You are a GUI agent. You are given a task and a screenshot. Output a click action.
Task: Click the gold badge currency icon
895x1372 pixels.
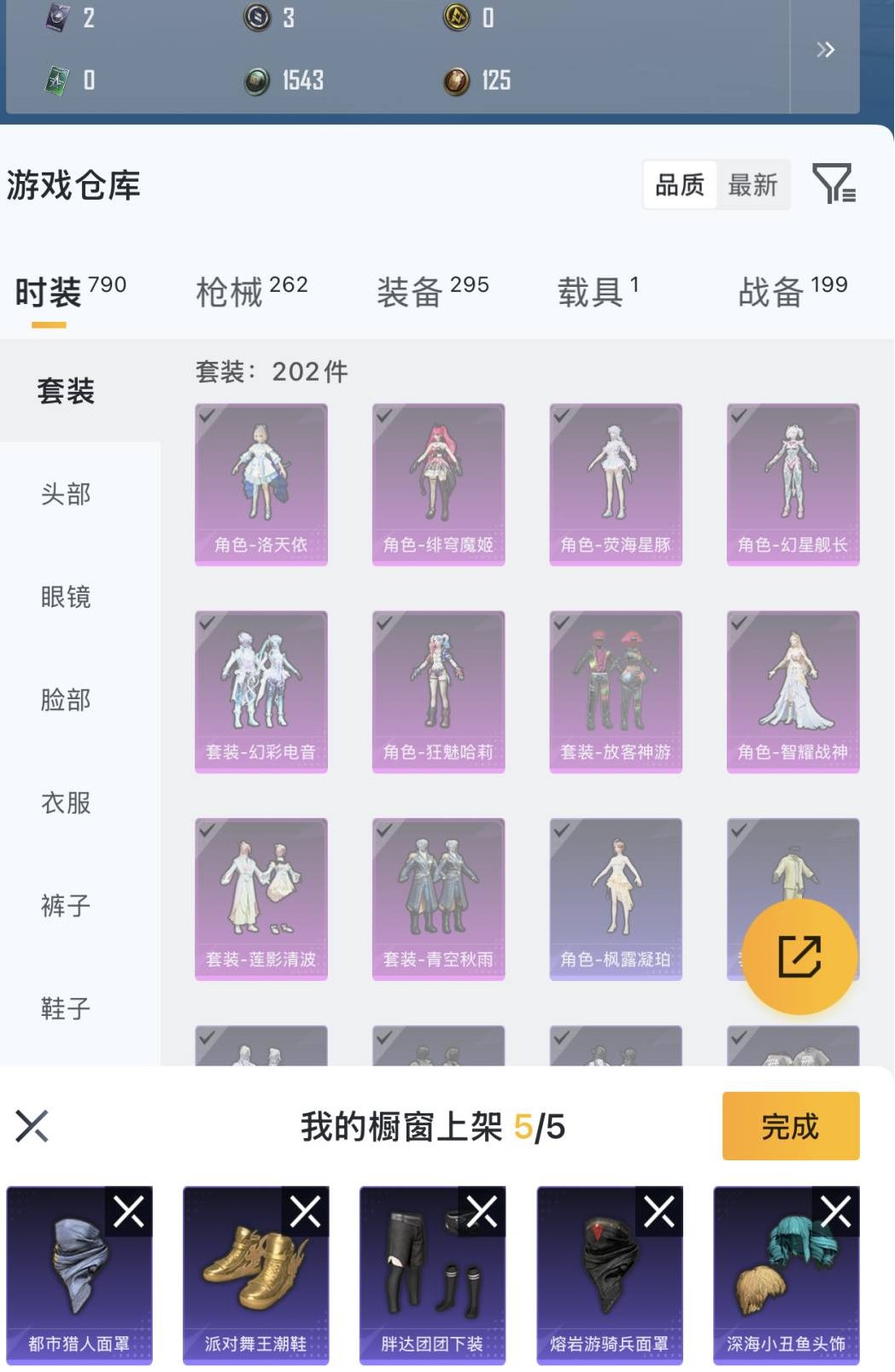point(458,19)
